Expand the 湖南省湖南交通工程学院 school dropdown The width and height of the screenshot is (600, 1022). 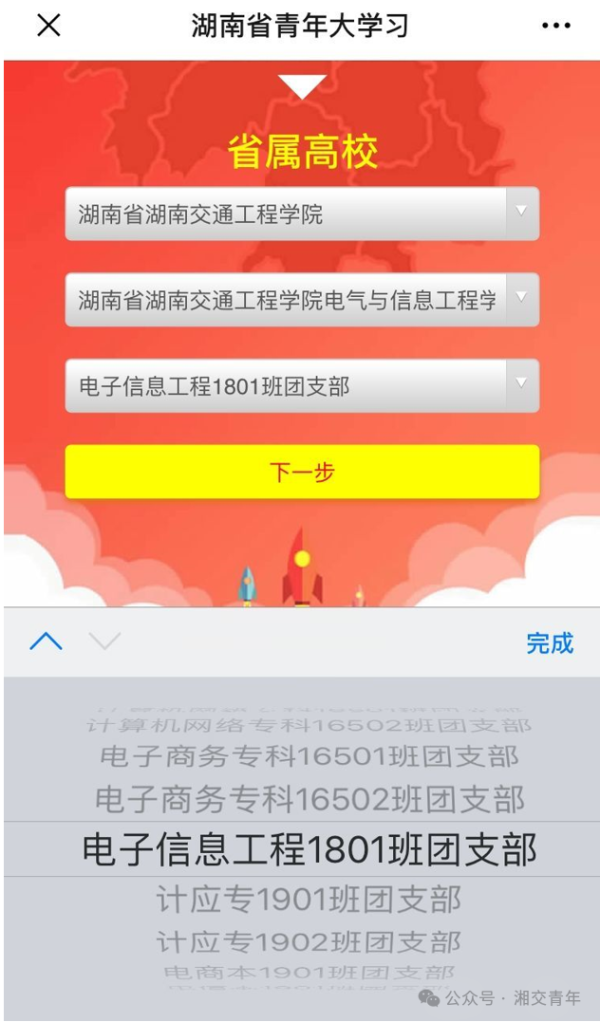click(x=302, y=214)
